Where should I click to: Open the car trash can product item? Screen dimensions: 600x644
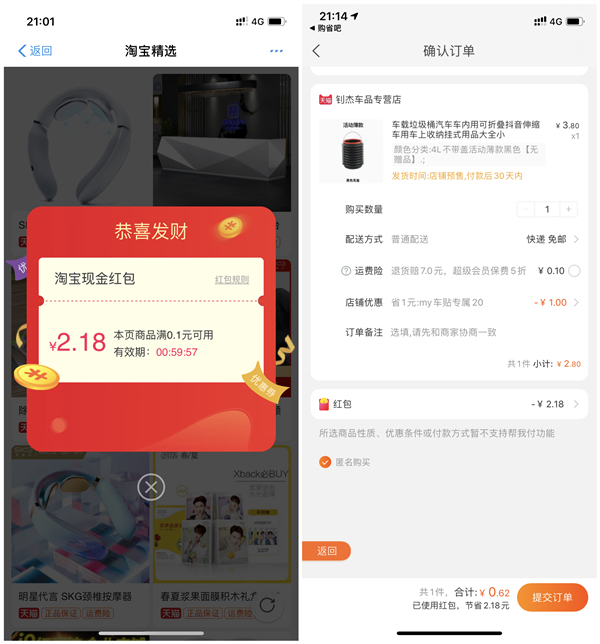click(448, 150)
